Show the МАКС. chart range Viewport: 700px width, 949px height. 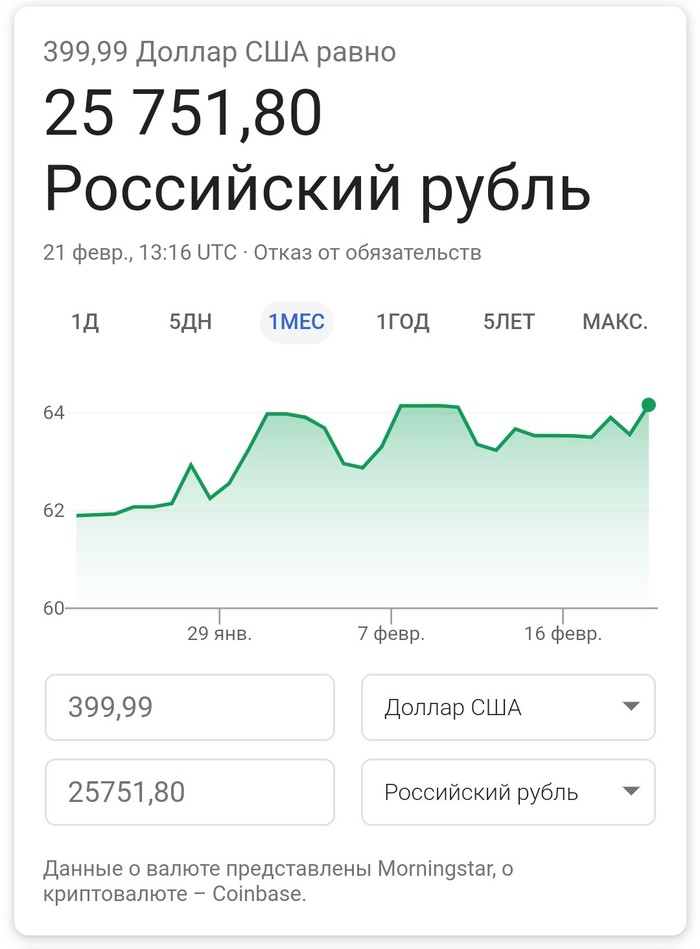pos(615,322)
